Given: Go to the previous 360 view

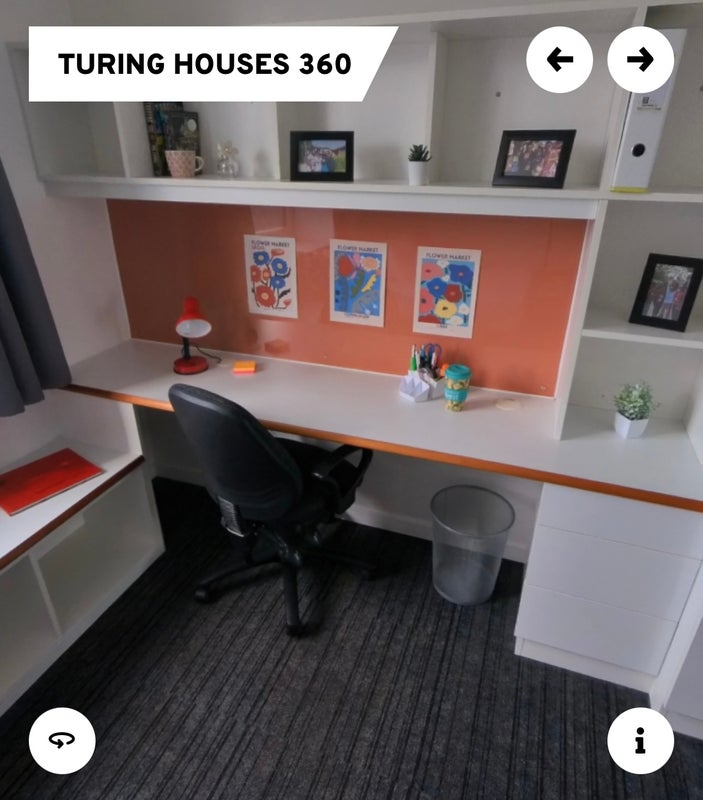Looking at the screenshot, I should 559,60.
